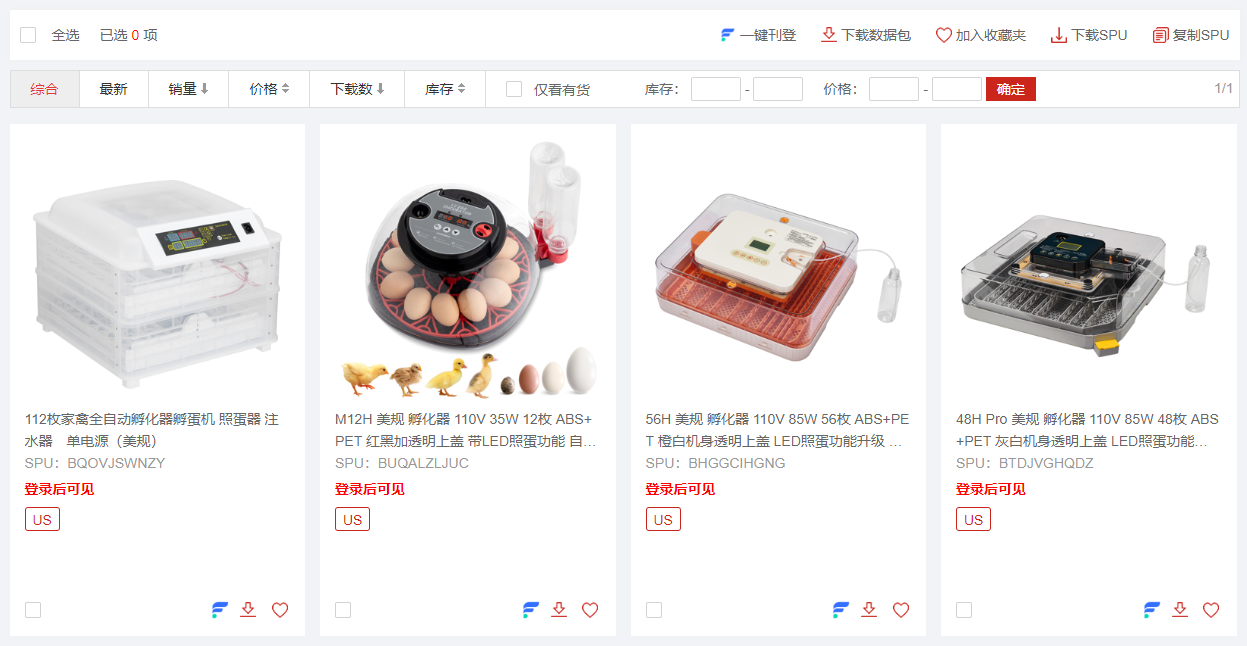The height and width of the screenshot is (646, 1247).
Task: Switch to the 最新 sort tab
Action: [x=113, y=89]
